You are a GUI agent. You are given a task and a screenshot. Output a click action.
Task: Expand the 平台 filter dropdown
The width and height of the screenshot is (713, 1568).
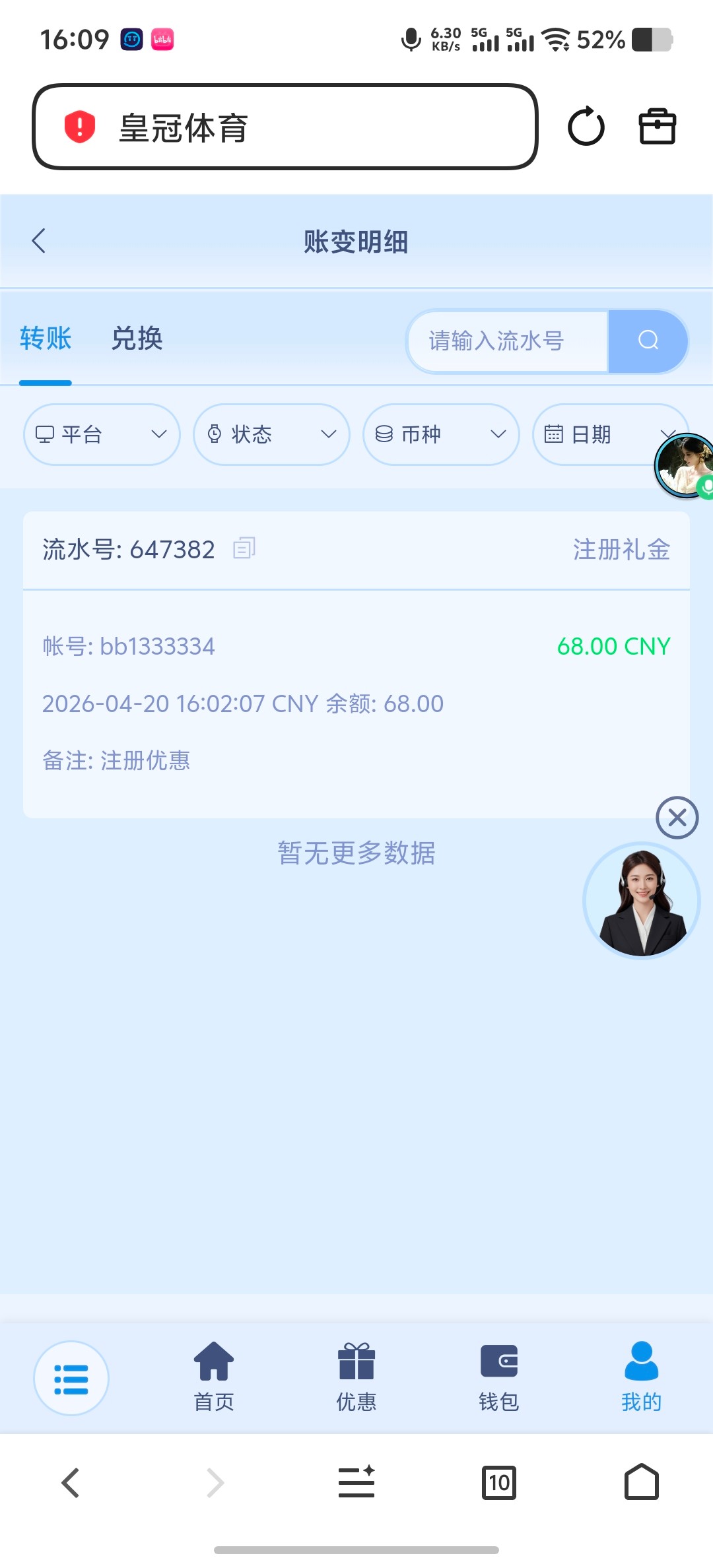pos(102,434)
